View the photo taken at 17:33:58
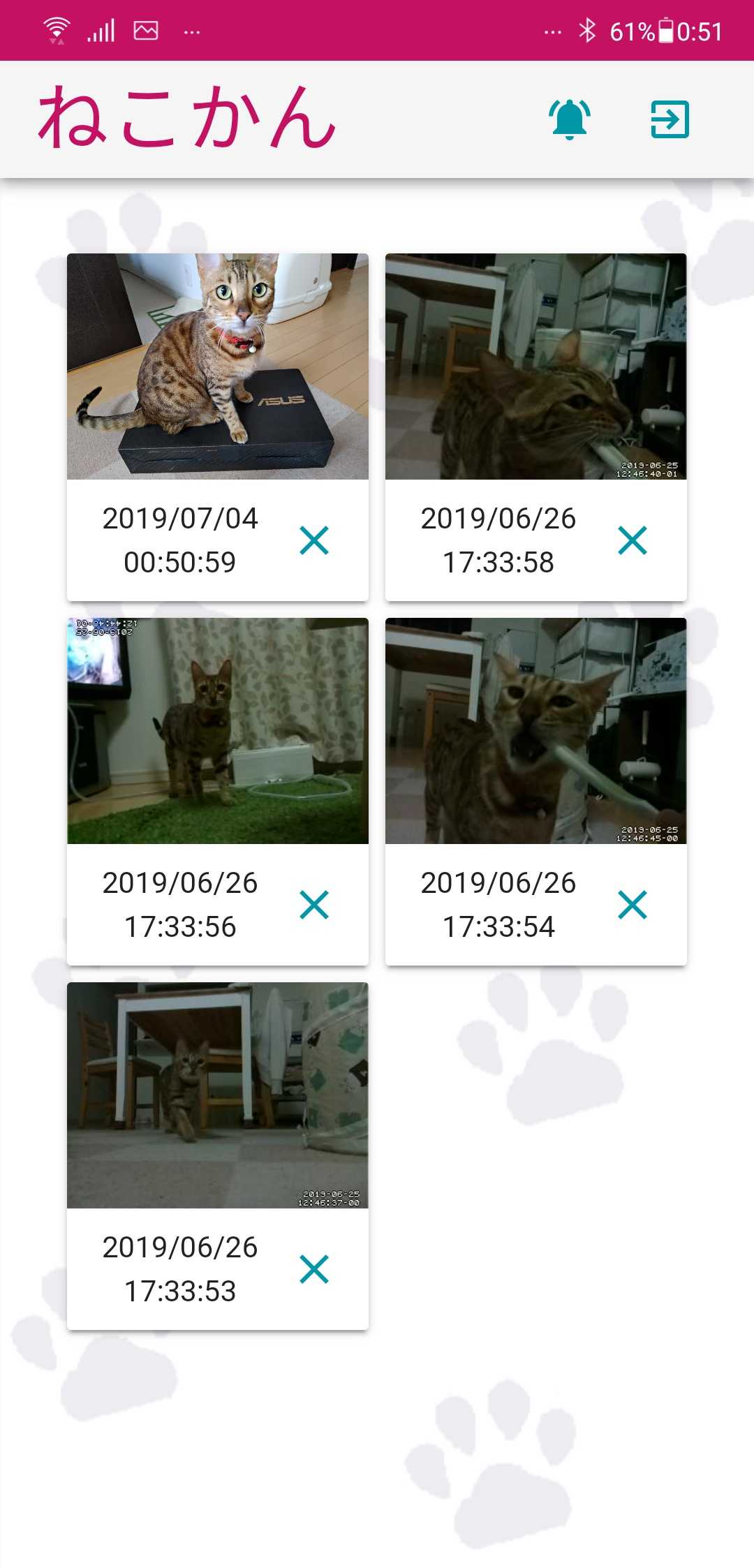Screen dimensions: 754x1568 click(x=535, y=367)
